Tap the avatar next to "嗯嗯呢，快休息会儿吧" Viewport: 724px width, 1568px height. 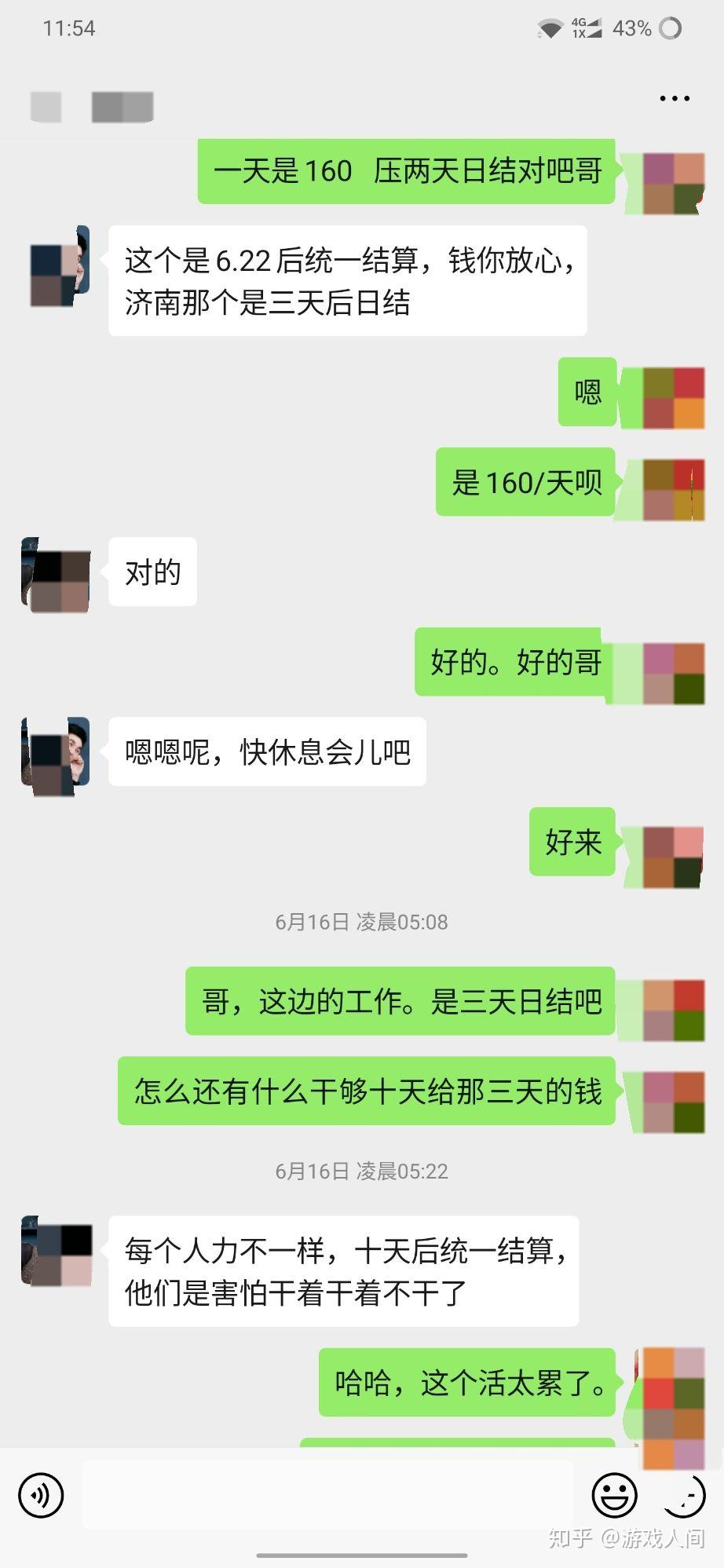point(56,755)
